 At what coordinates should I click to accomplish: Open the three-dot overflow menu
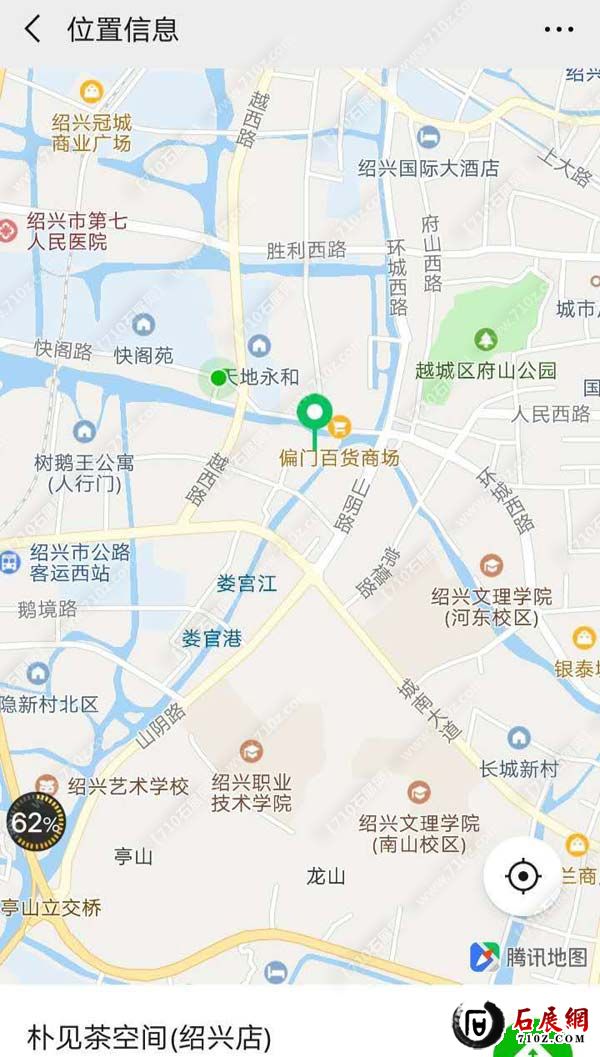(558, 29)
